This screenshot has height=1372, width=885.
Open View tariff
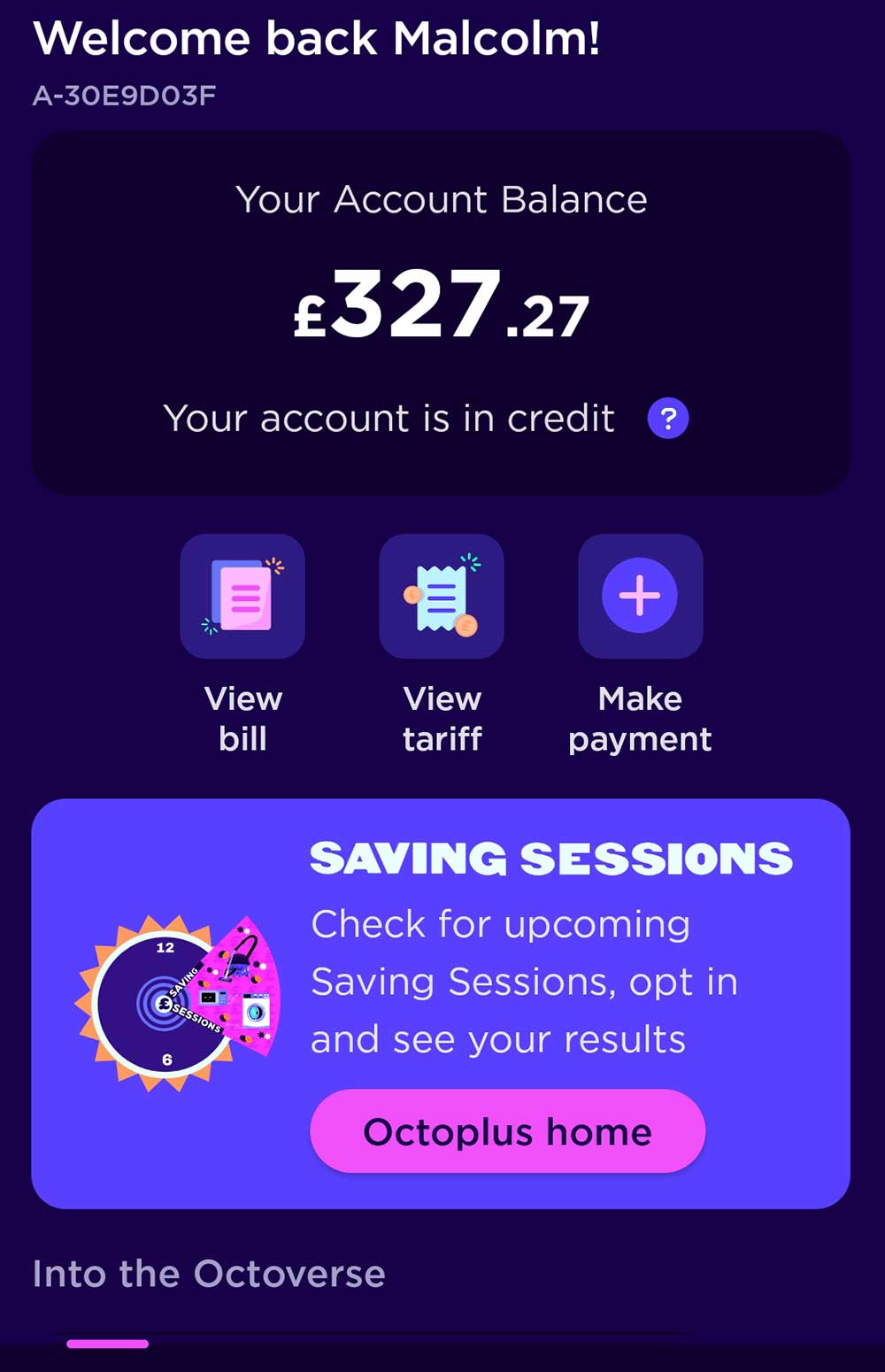[x=442, y=597]
